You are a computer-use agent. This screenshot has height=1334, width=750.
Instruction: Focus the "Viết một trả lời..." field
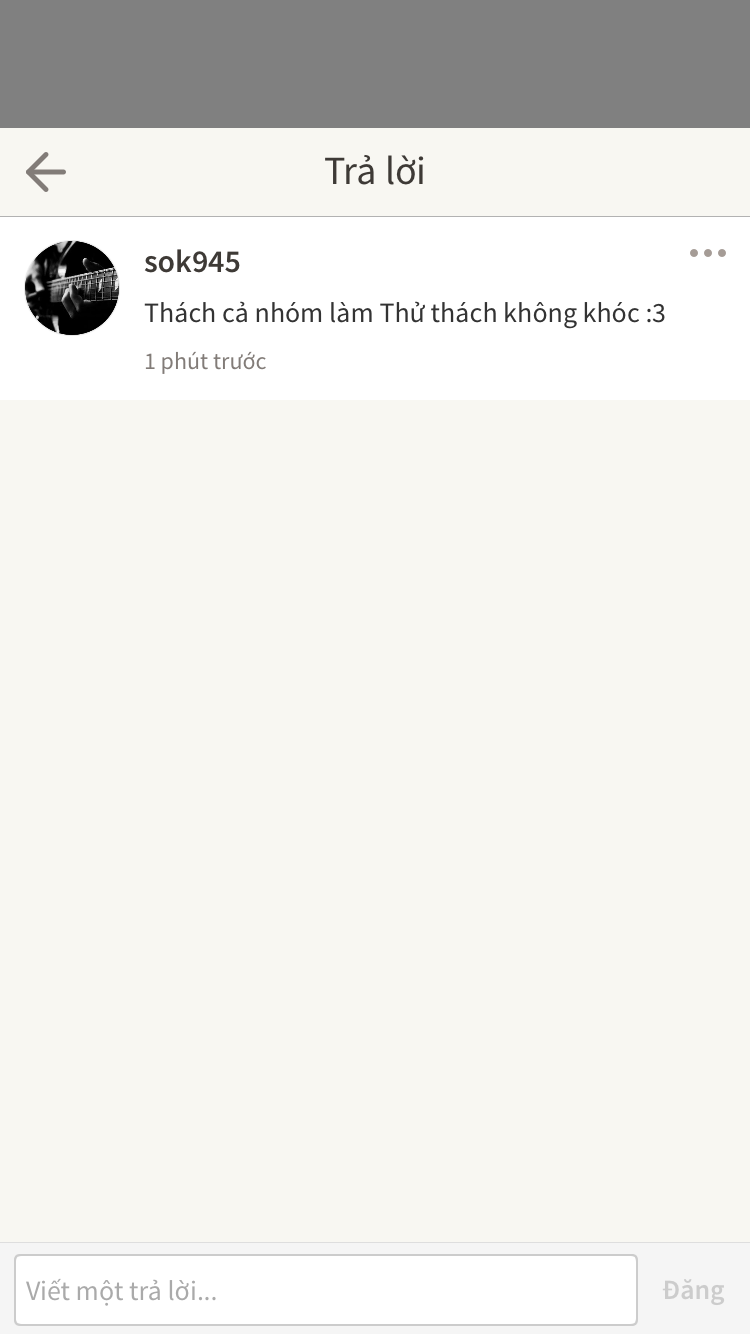click(x=326, y=1290)
